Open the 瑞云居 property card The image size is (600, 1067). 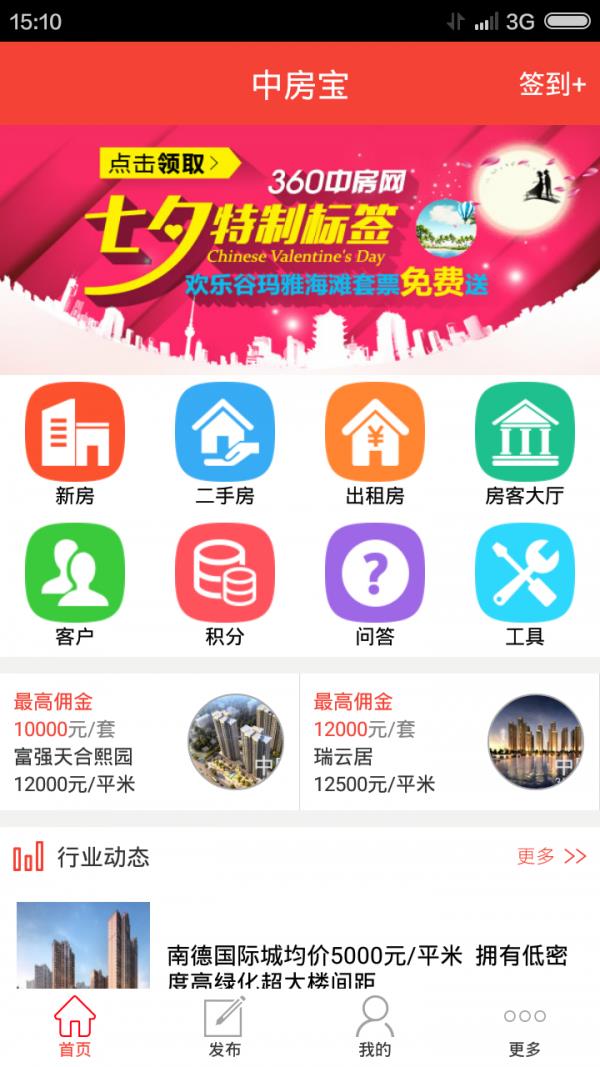point(449,742)
